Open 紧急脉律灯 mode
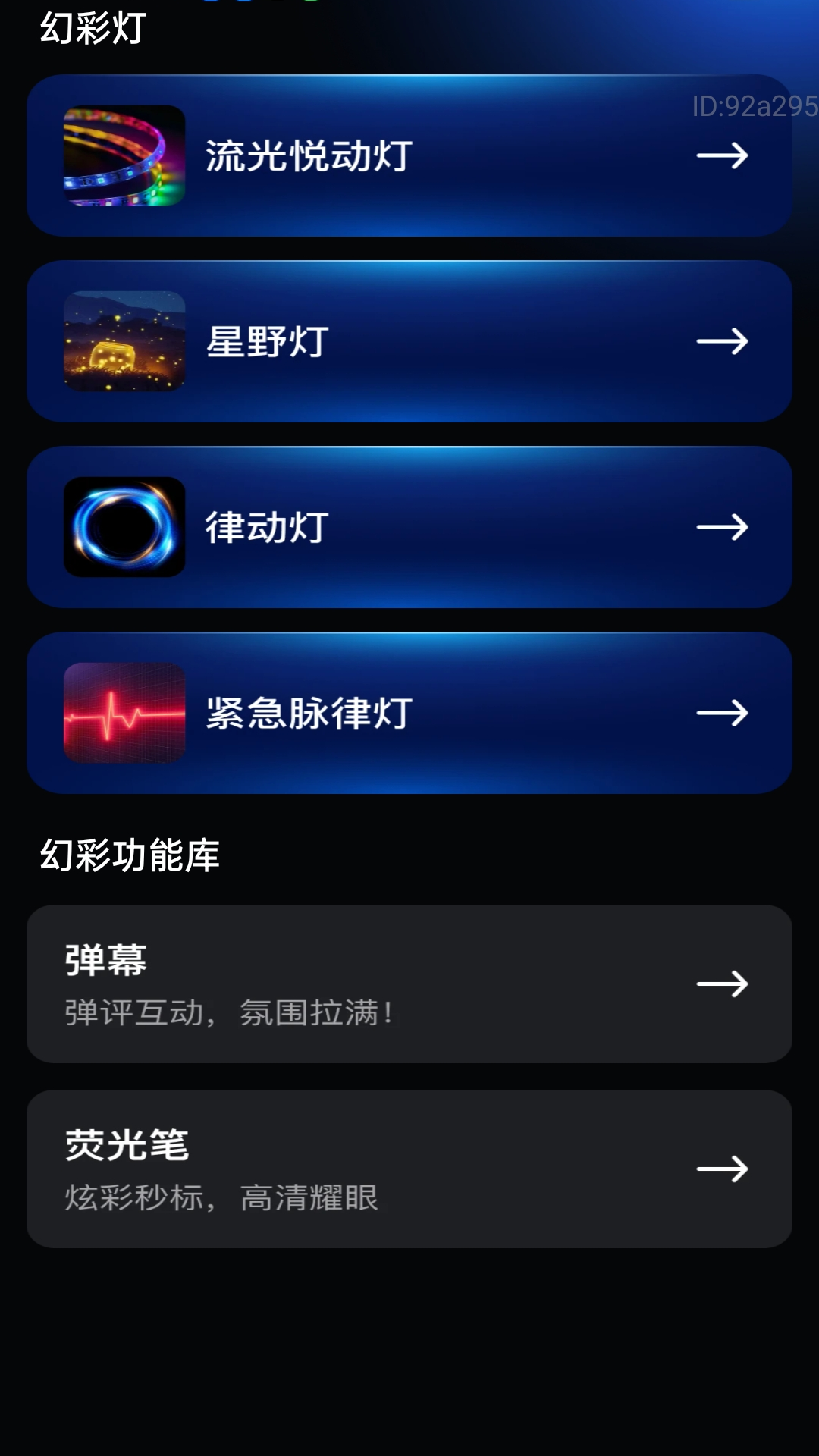Image resolution: width=819 pixels, height=1456 pixels. [x=409, y=714]
